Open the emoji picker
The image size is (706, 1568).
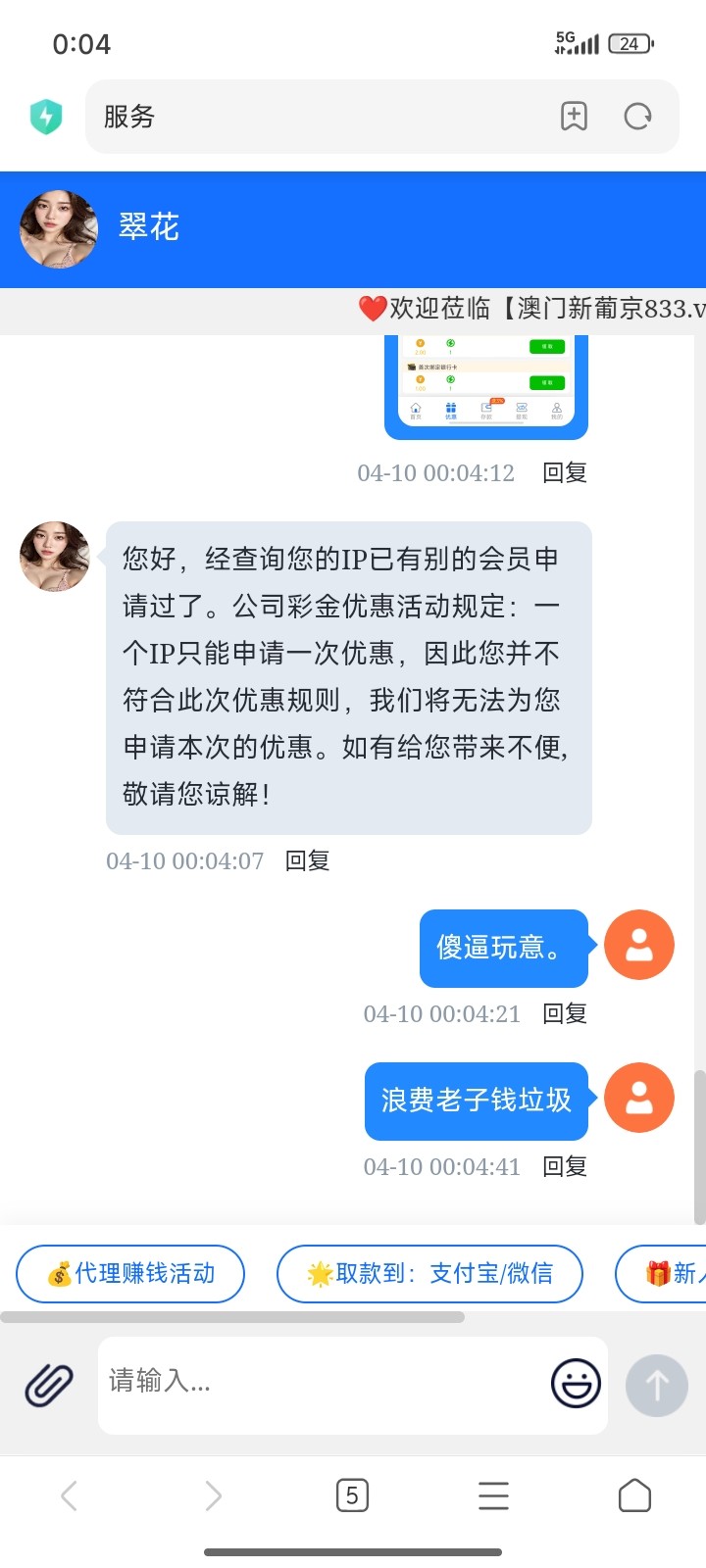[576, 1384]
